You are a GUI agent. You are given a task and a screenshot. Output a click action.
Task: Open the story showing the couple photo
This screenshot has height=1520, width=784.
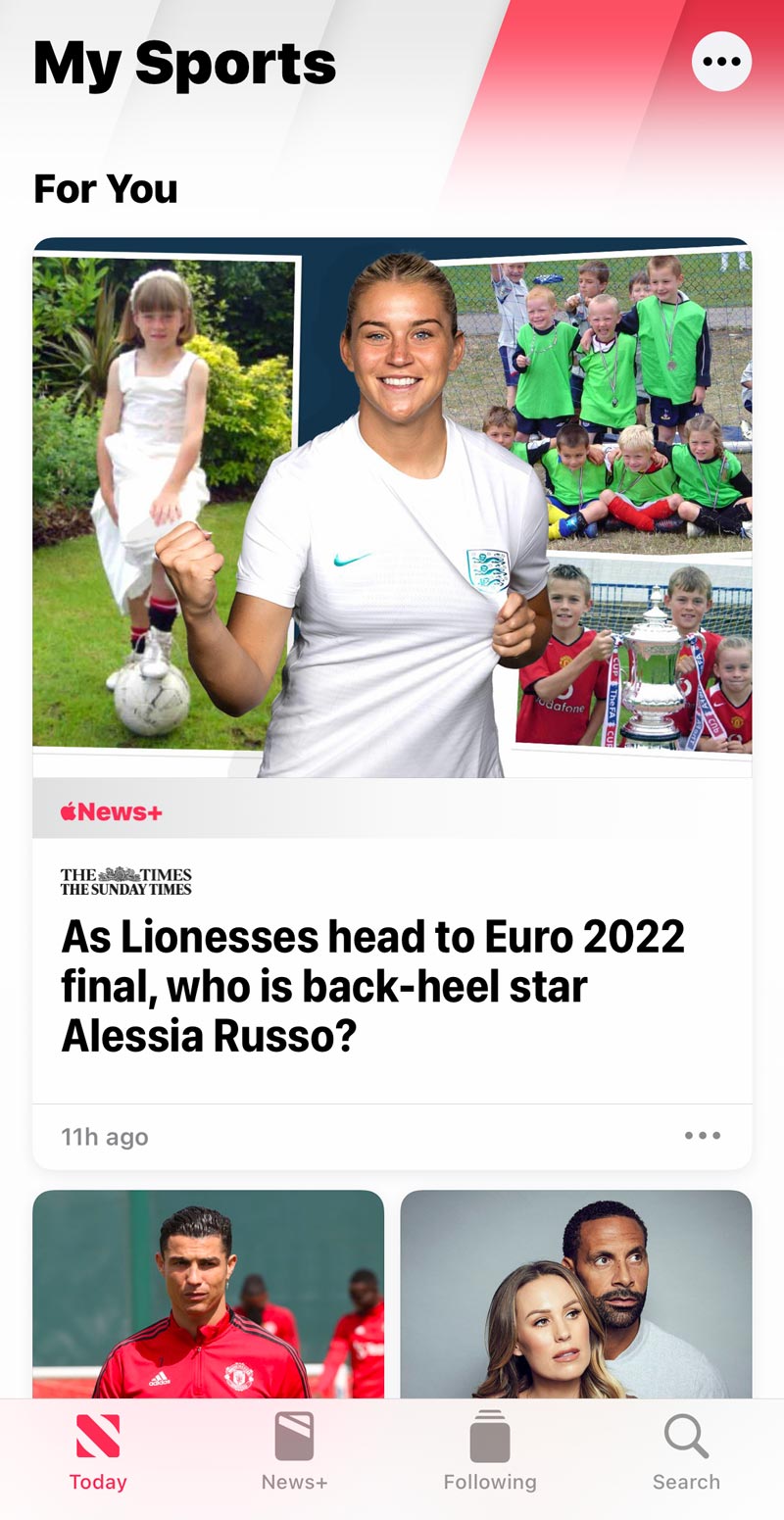[x=576, y=1294]
